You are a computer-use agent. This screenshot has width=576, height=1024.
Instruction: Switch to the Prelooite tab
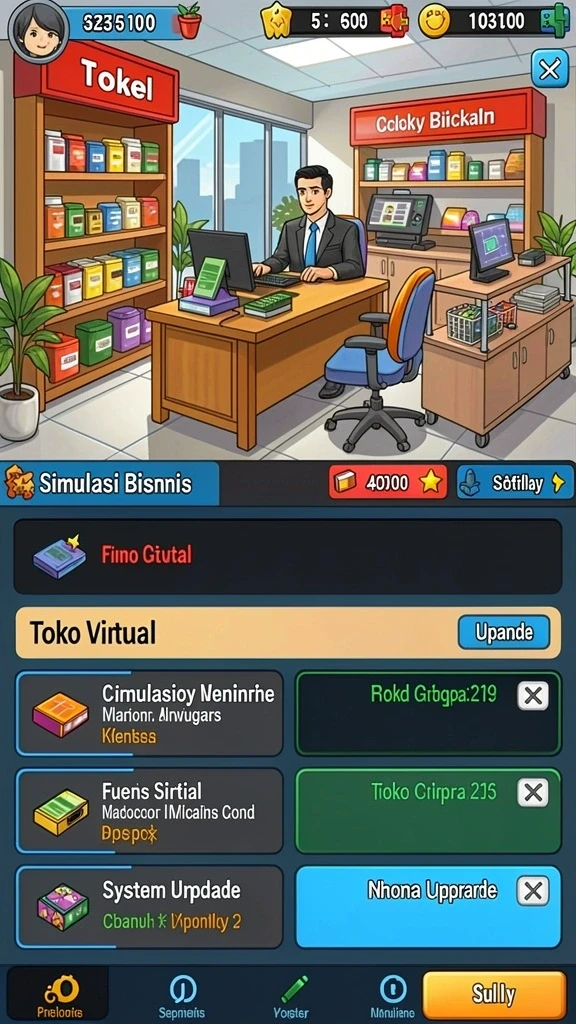59,995
